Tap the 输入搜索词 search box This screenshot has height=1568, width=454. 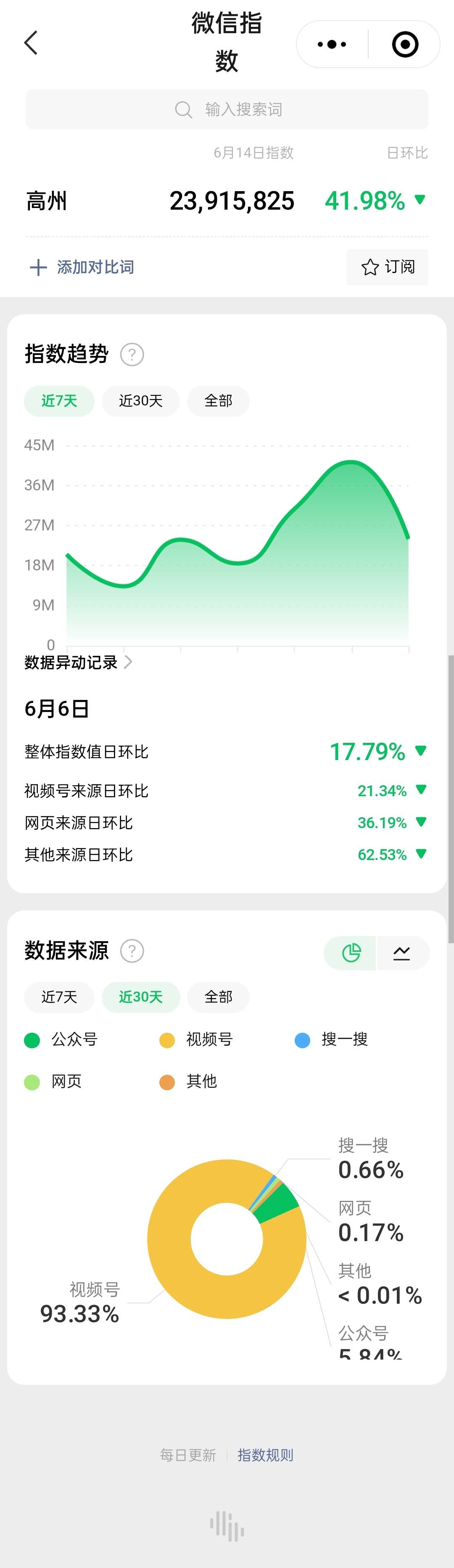coord(227,110)
